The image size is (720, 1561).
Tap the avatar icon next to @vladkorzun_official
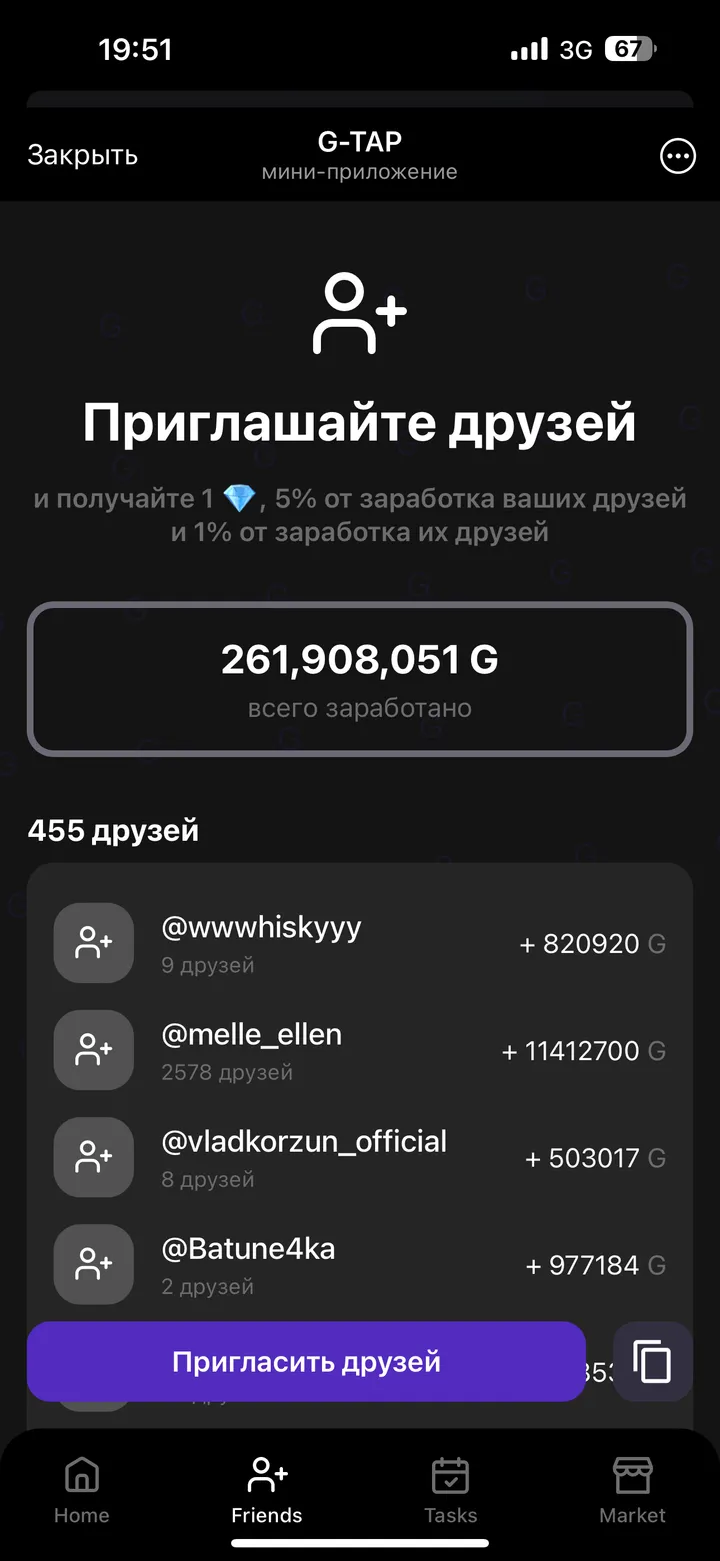point(93,1157)
